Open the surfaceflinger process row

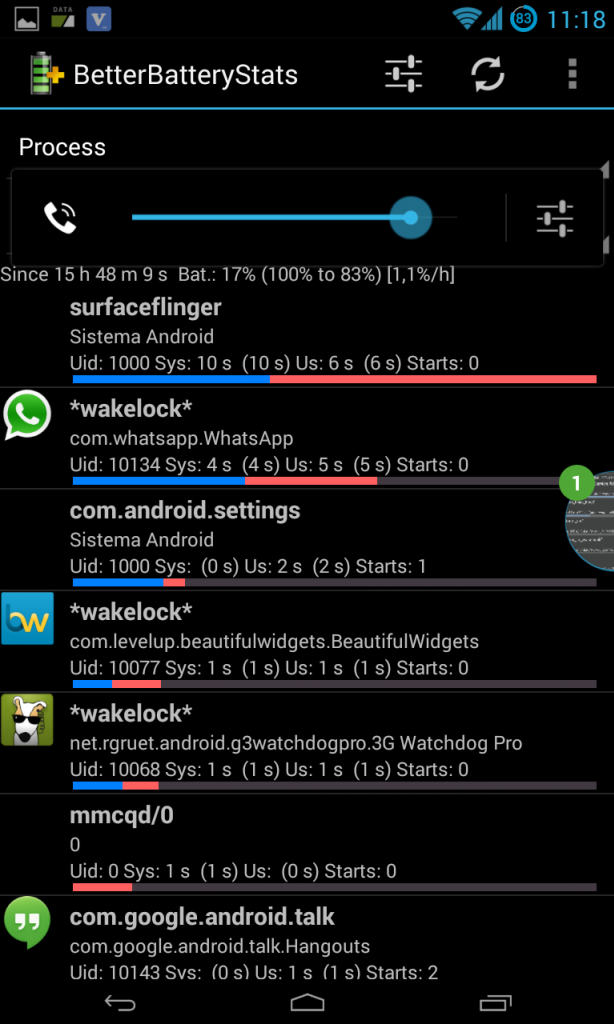300,335
